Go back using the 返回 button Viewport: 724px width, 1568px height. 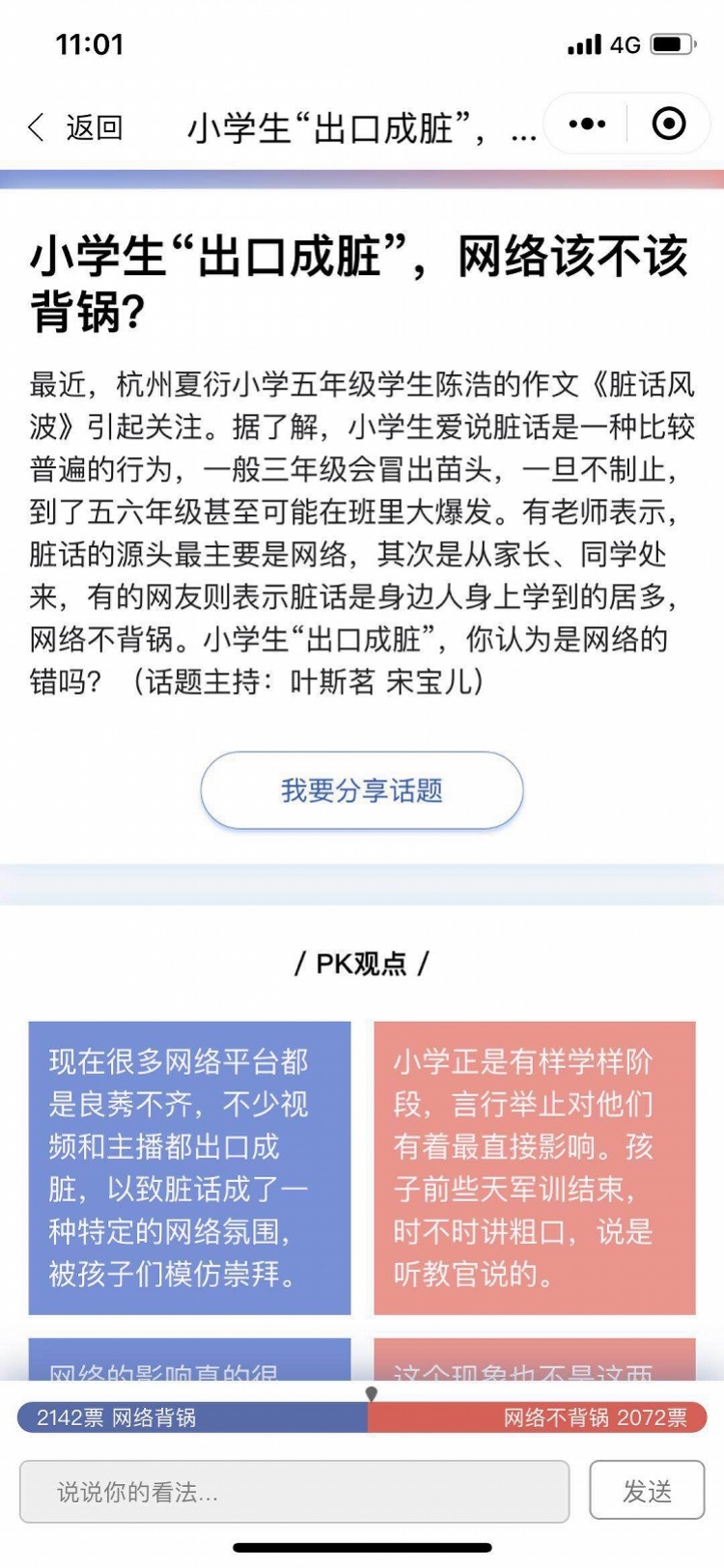click(77, 127)
